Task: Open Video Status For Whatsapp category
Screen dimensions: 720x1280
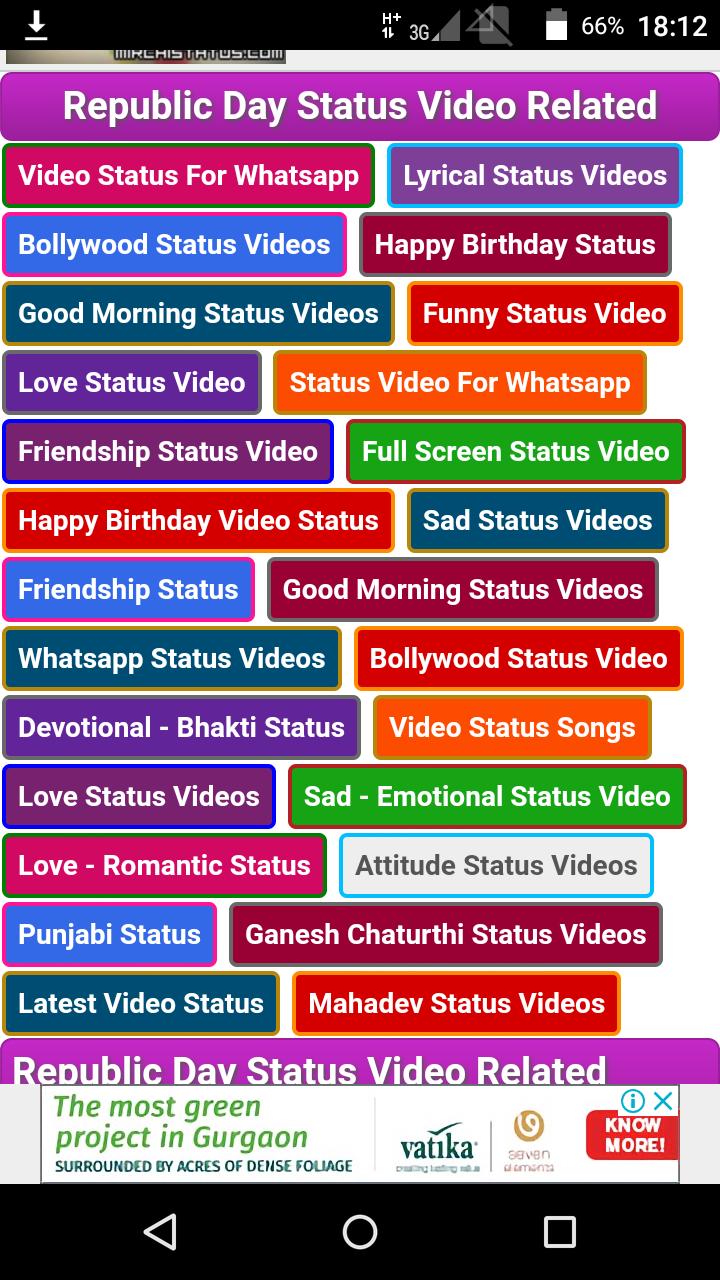Action: click(188, 176)
